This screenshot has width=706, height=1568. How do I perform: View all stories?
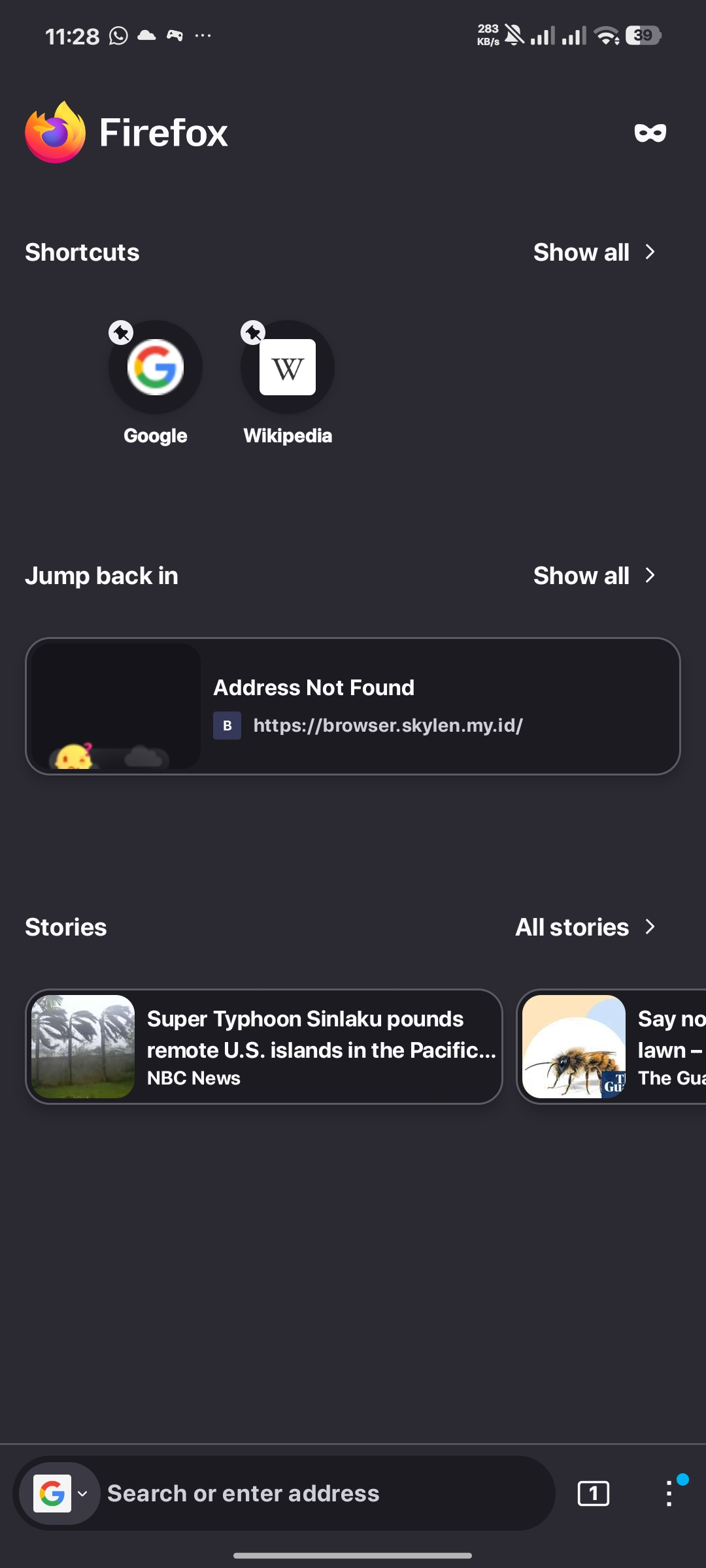(x=585, y=927)
